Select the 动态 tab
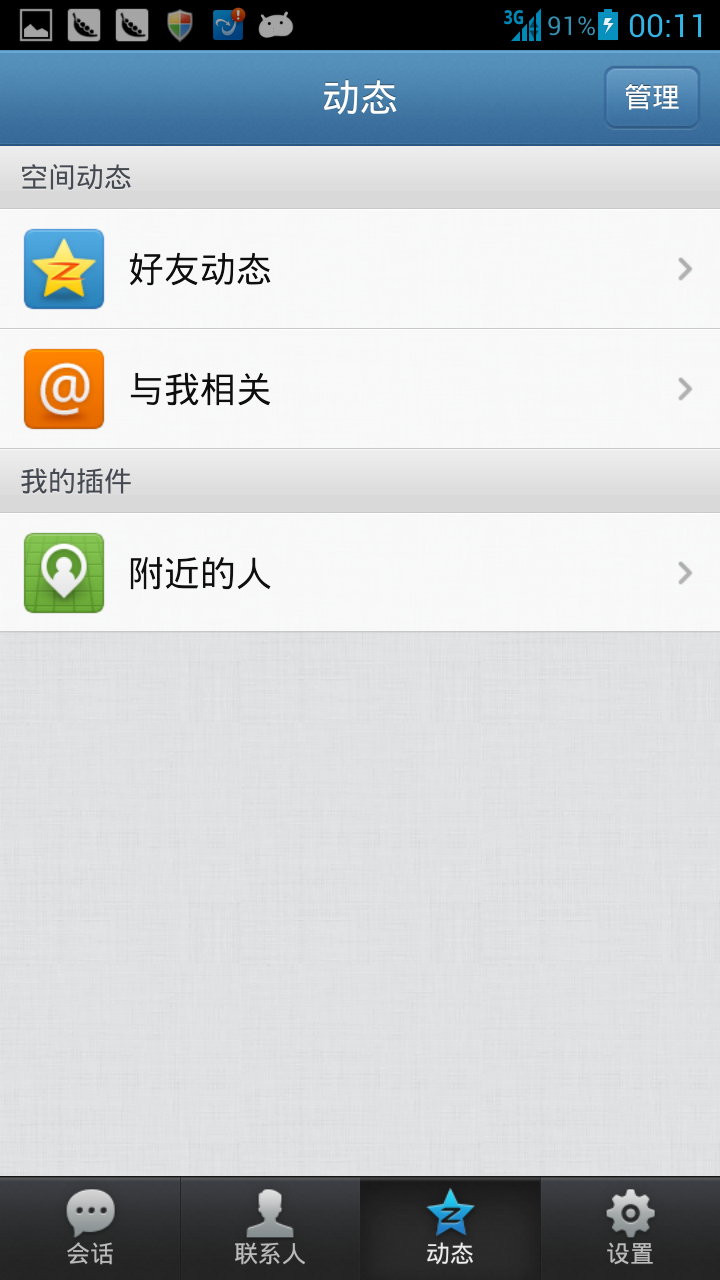This screenshot has width=720, height=1280. [450, 1228]
